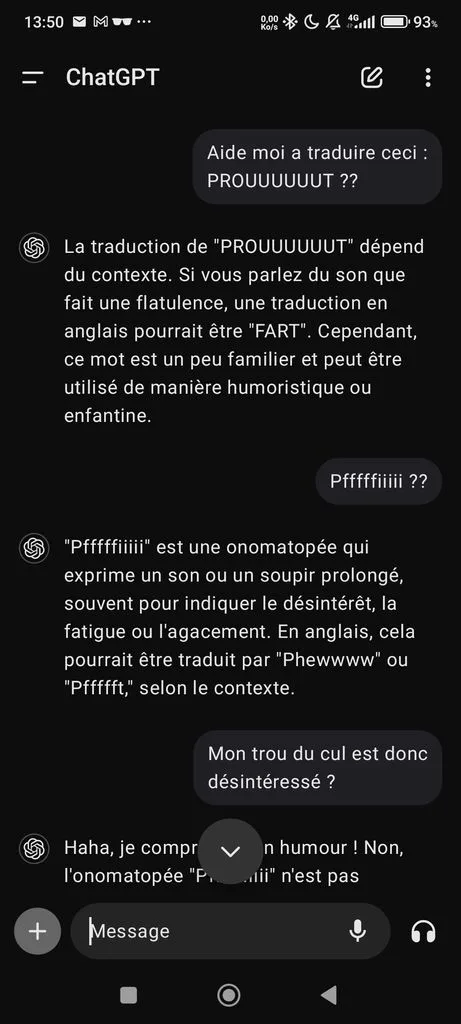Focus the Message text field

[x=215, y=931]
